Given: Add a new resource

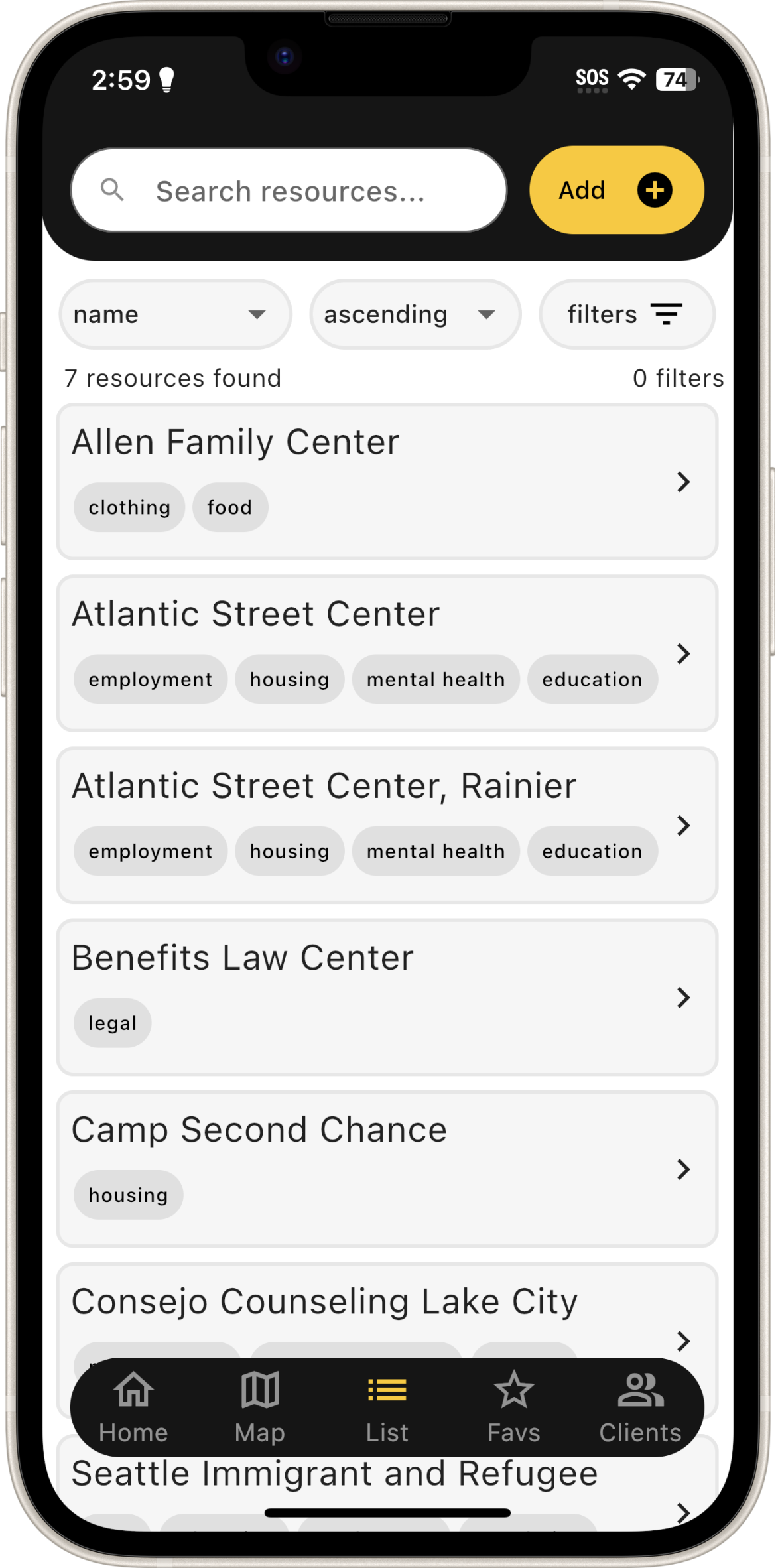Looking at the screenshot, I should click(616, 190).
